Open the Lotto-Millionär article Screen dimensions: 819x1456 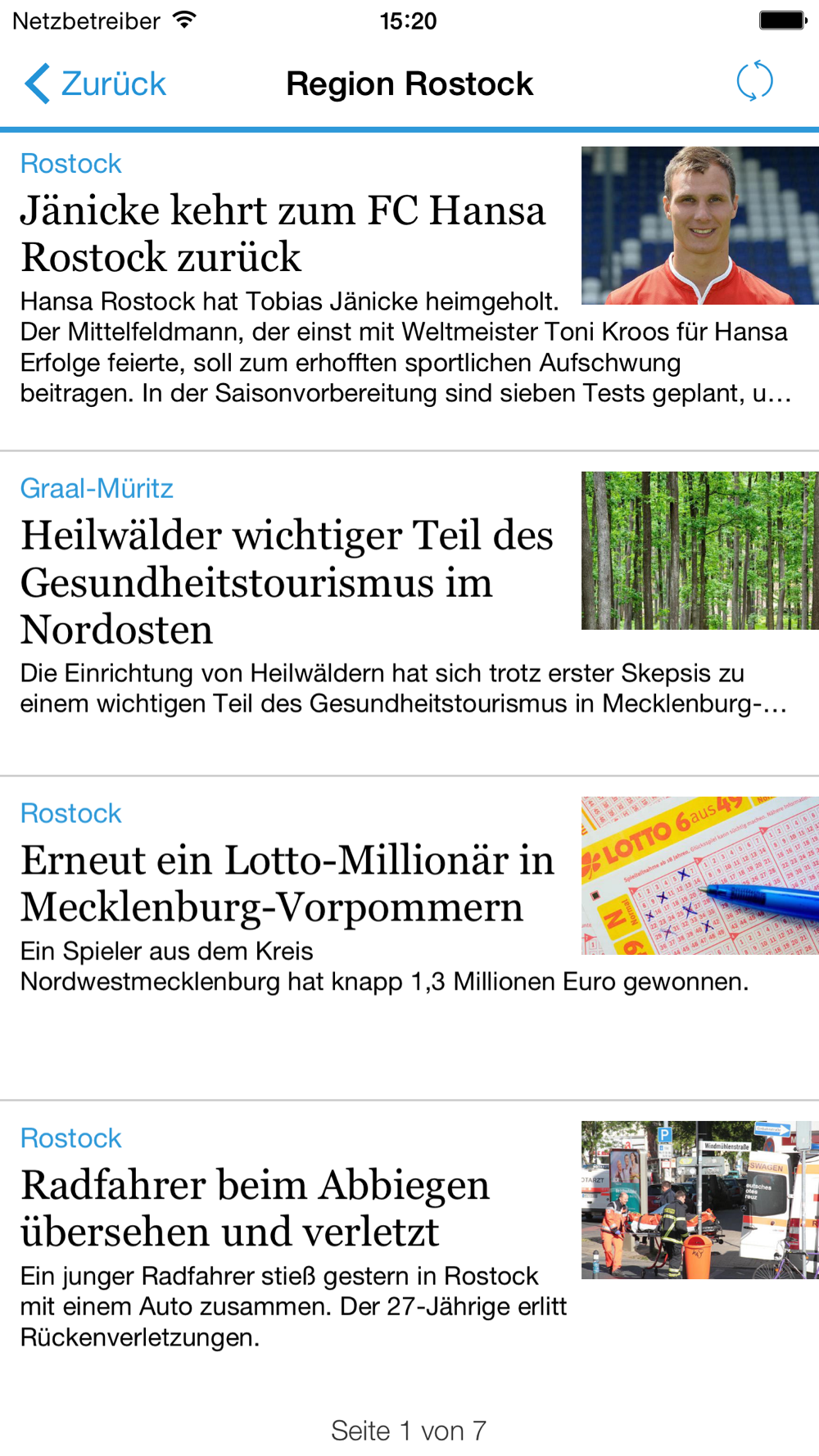(x=287, y=884)
